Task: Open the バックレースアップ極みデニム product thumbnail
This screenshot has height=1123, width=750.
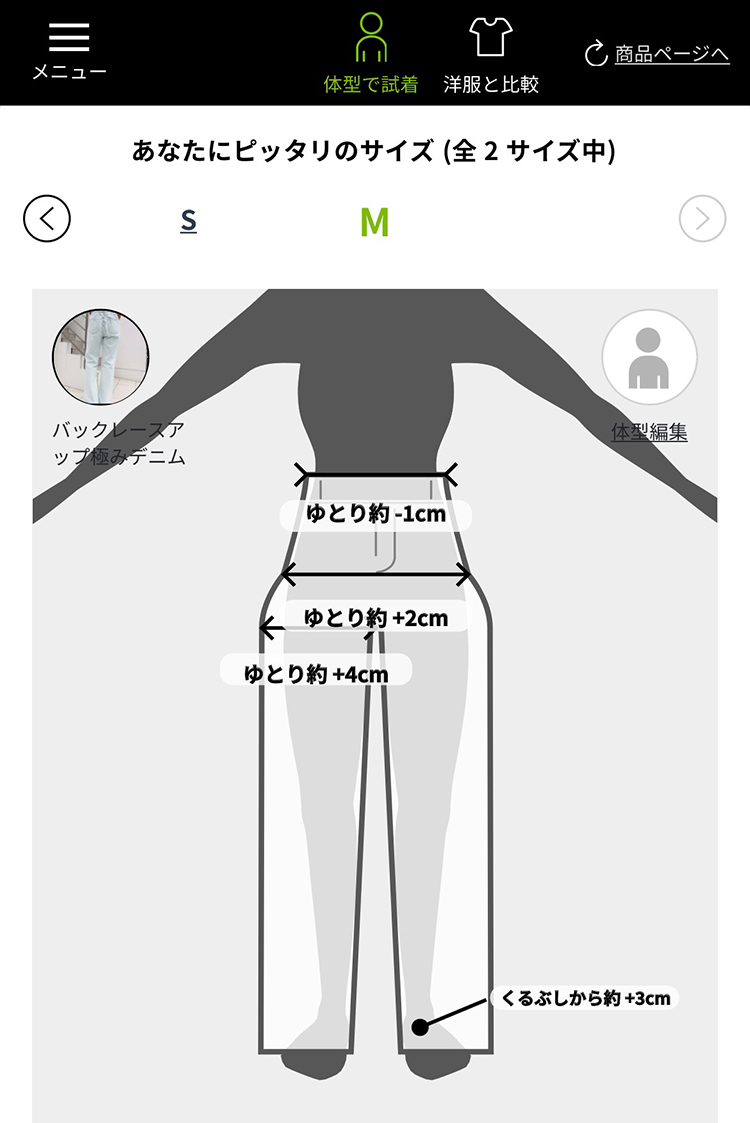Action: [x=101, y=357]
